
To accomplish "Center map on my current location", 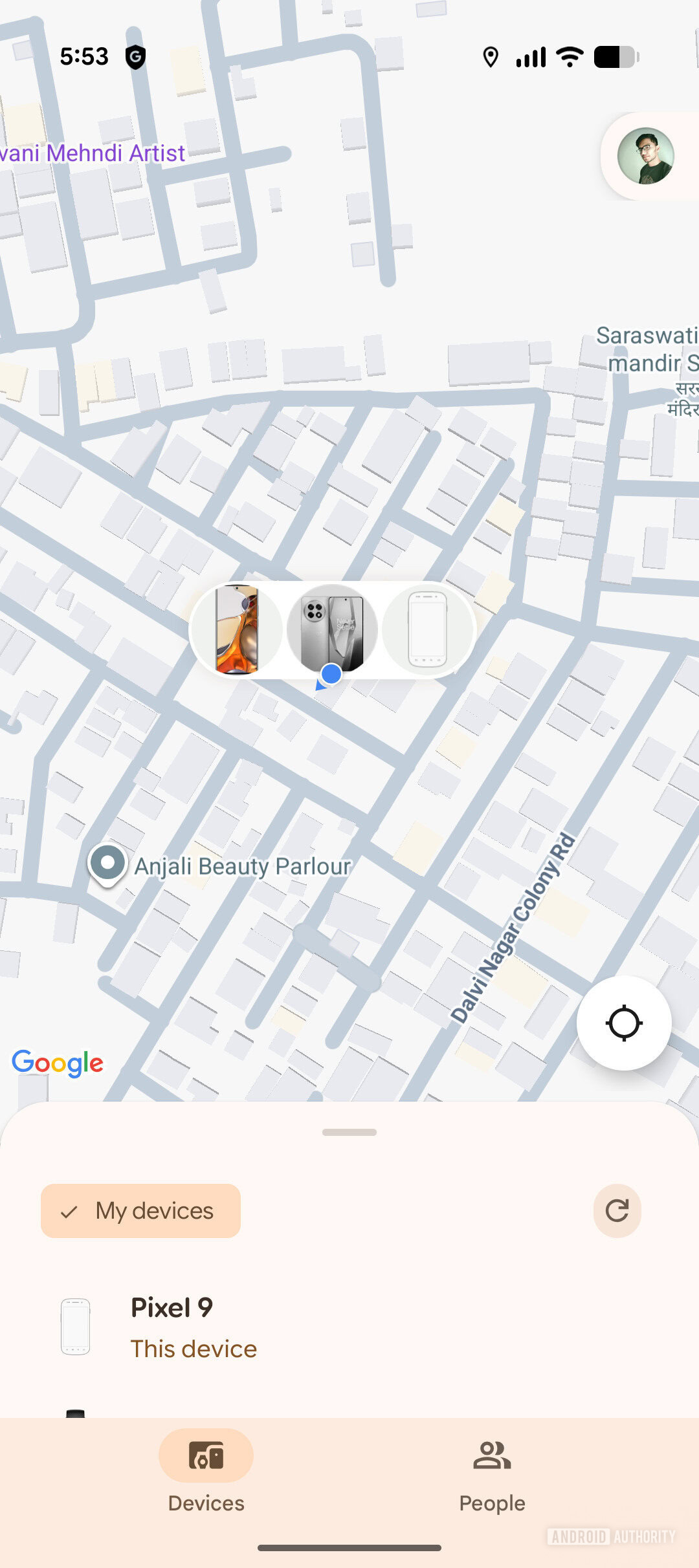I will tap(624, 1023).
